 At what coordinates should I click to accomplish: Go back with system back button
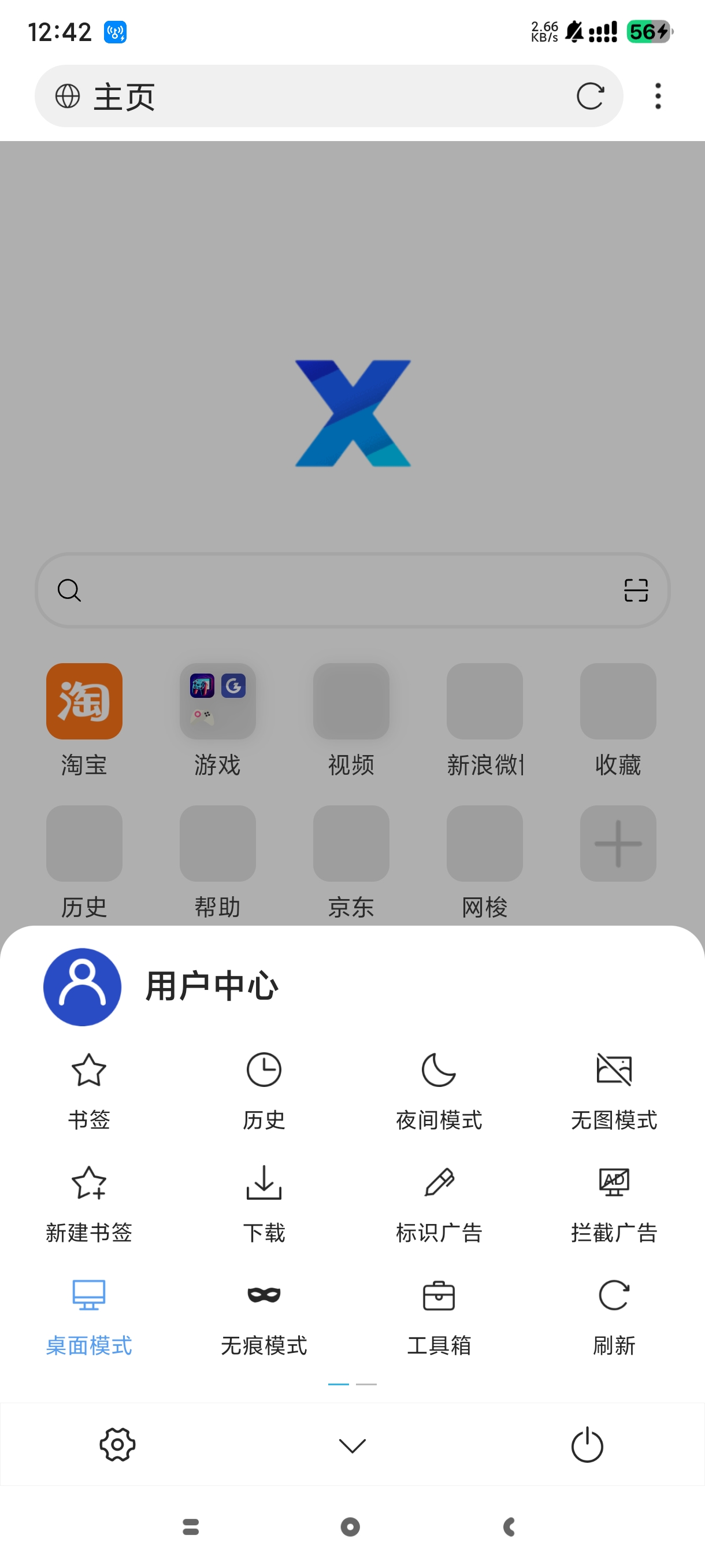coord(510,1526)
